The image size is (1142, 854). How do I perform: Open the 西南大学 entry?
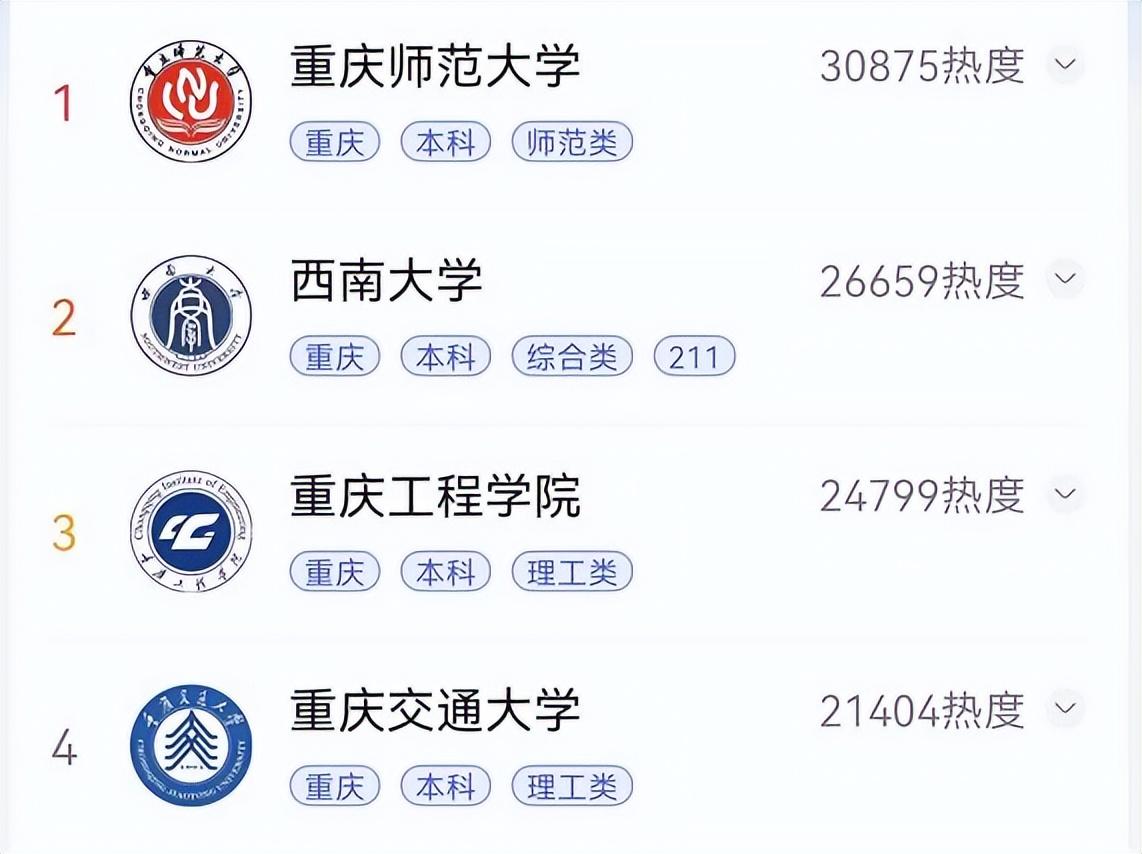(x=387, y=282)
